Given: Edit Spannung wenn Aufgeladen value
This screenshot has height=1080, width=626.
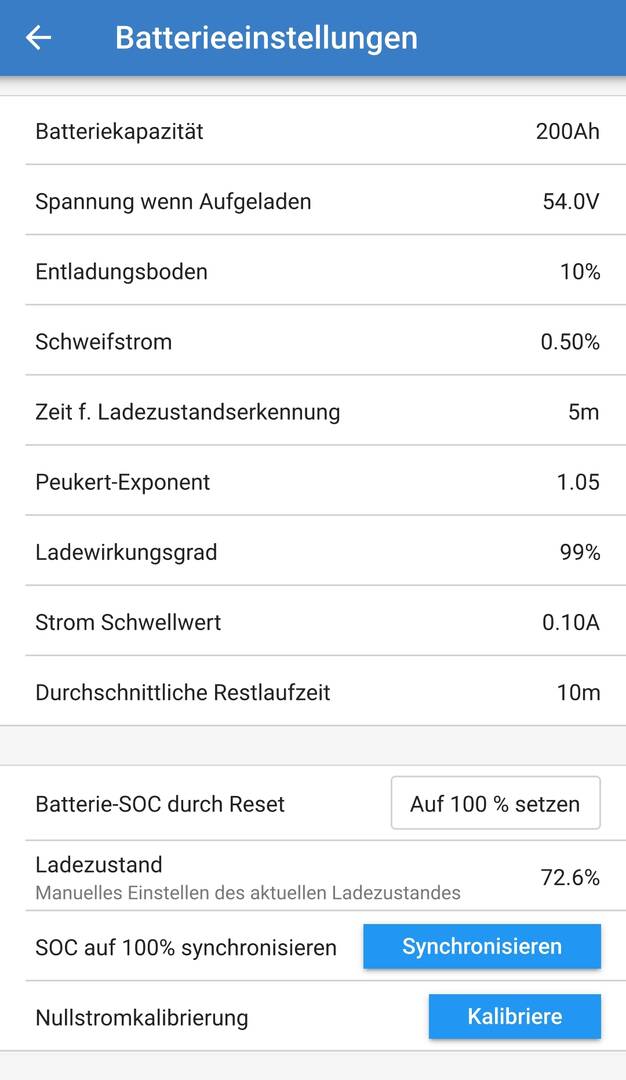Looking at the screenshot, I should [x=313, y=201].
